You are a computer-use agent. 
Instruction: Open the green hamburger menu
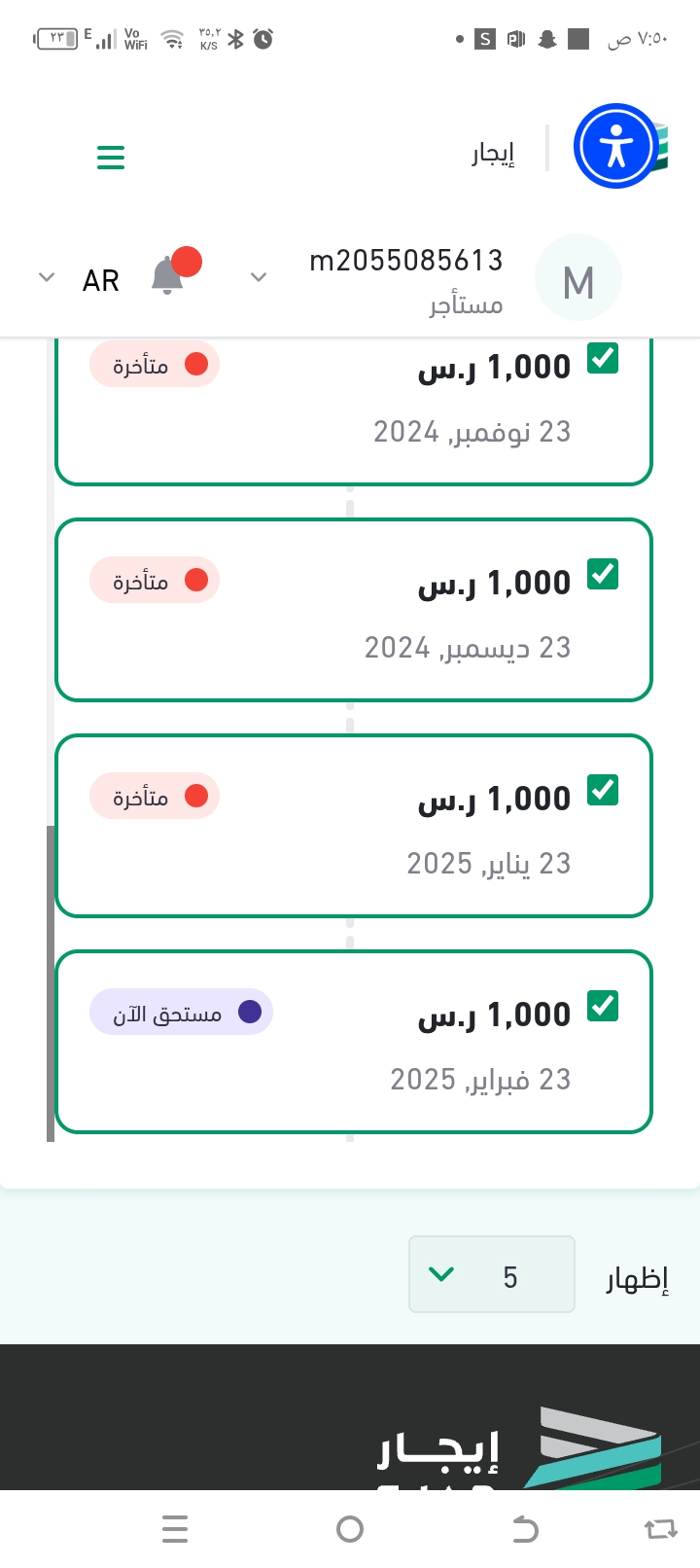[111, 157]
